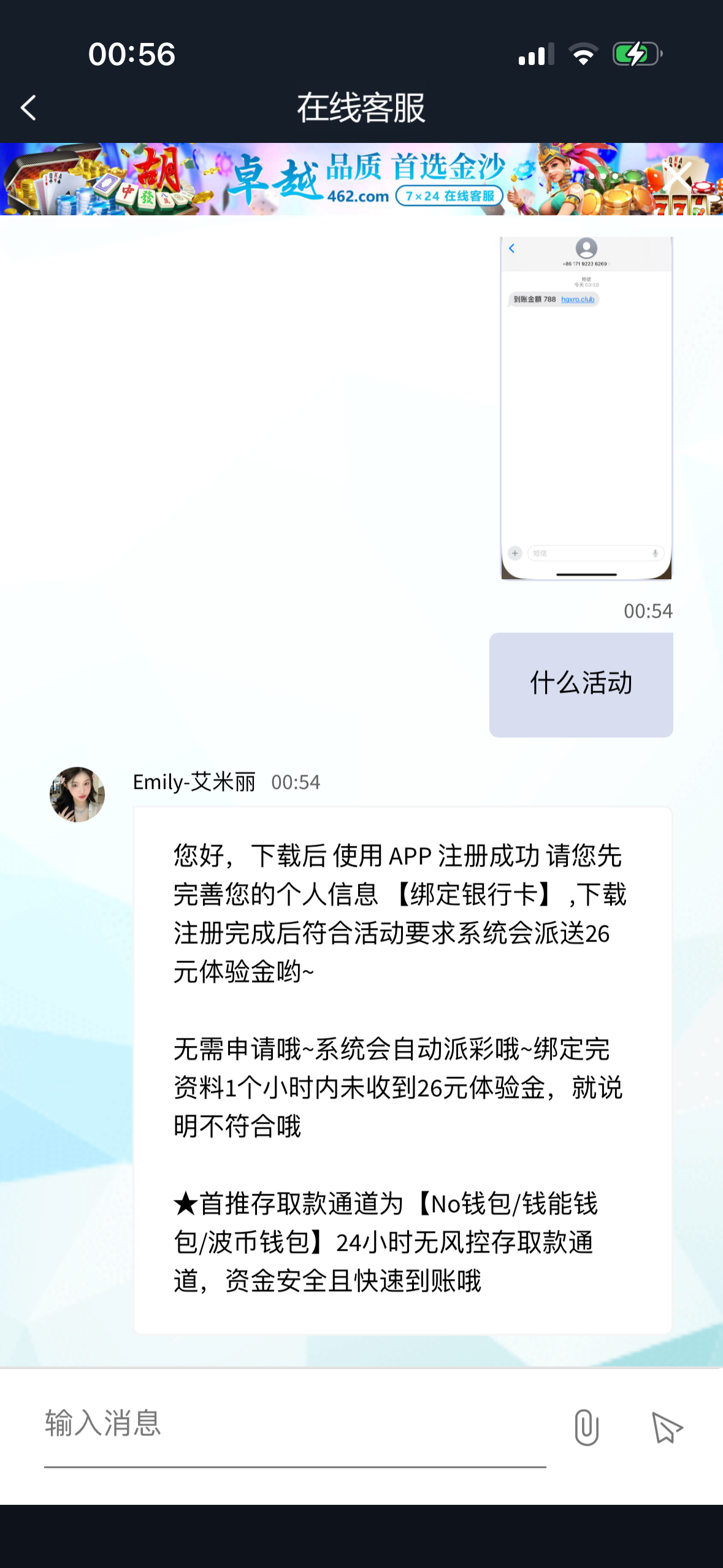This screenshot has width=723, height=1568.
Task: View the sent SMS screenshot image
Action: point(586,408)
